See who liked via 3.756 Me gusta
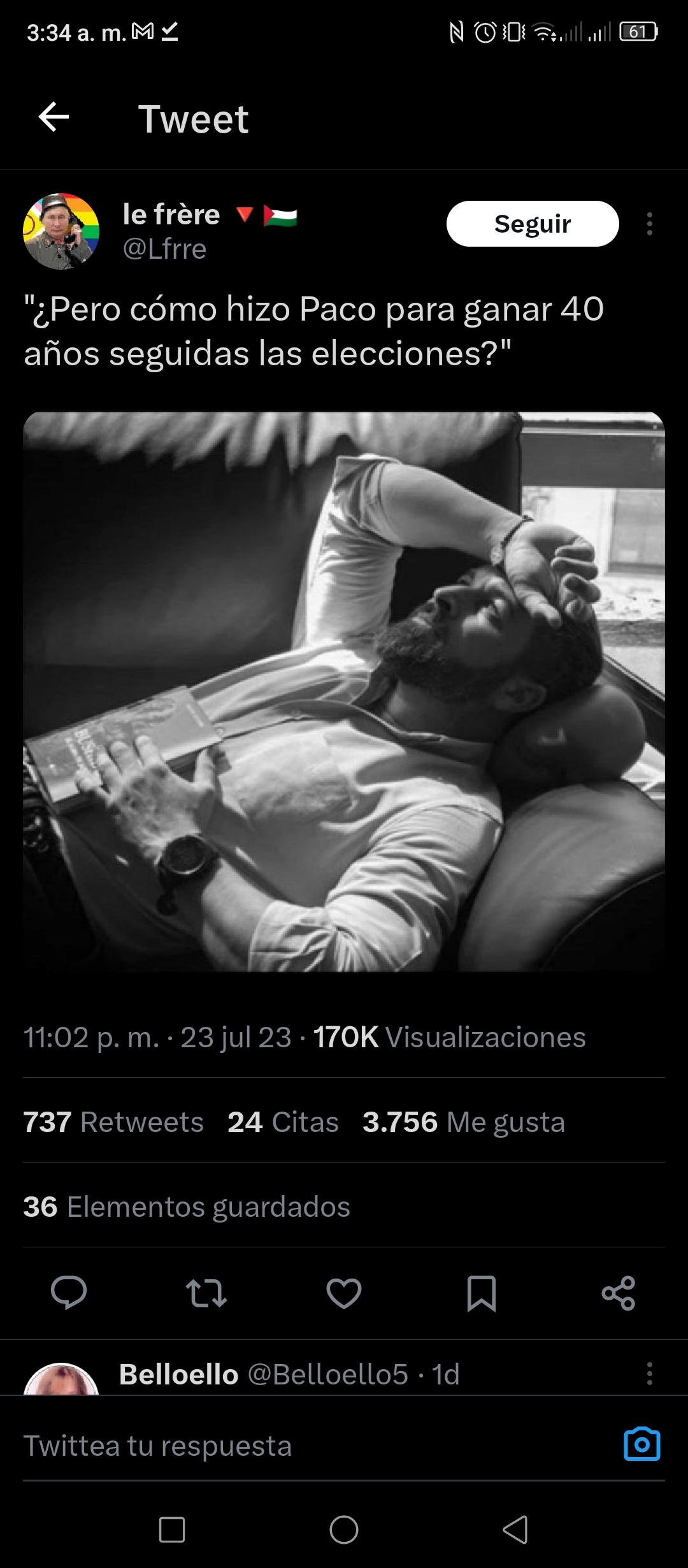Image resolution: width=688 pixels, height=1568 pixels. (x=464, y=1122)
